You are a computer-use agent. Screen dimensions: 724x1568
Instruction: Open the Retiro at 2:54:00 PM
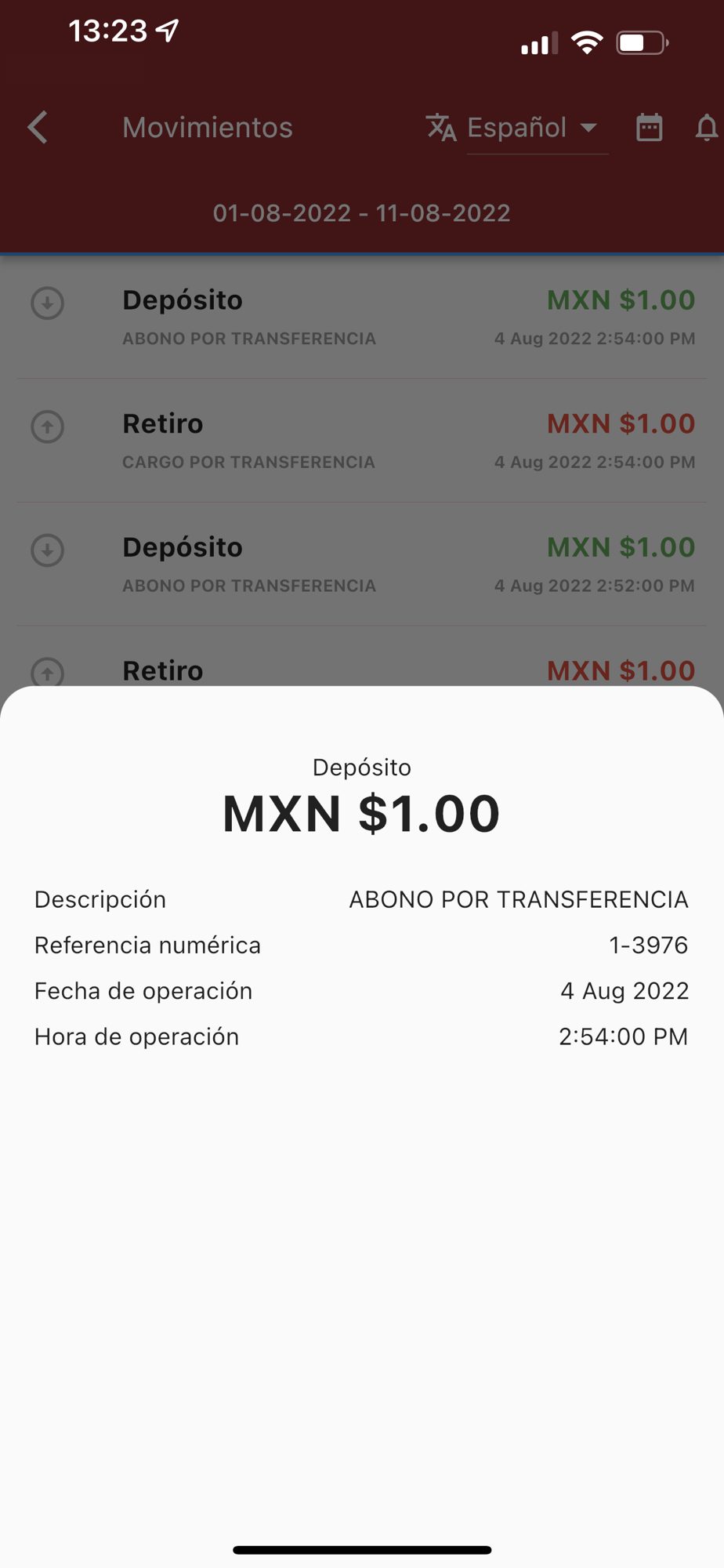coord(362,441)
